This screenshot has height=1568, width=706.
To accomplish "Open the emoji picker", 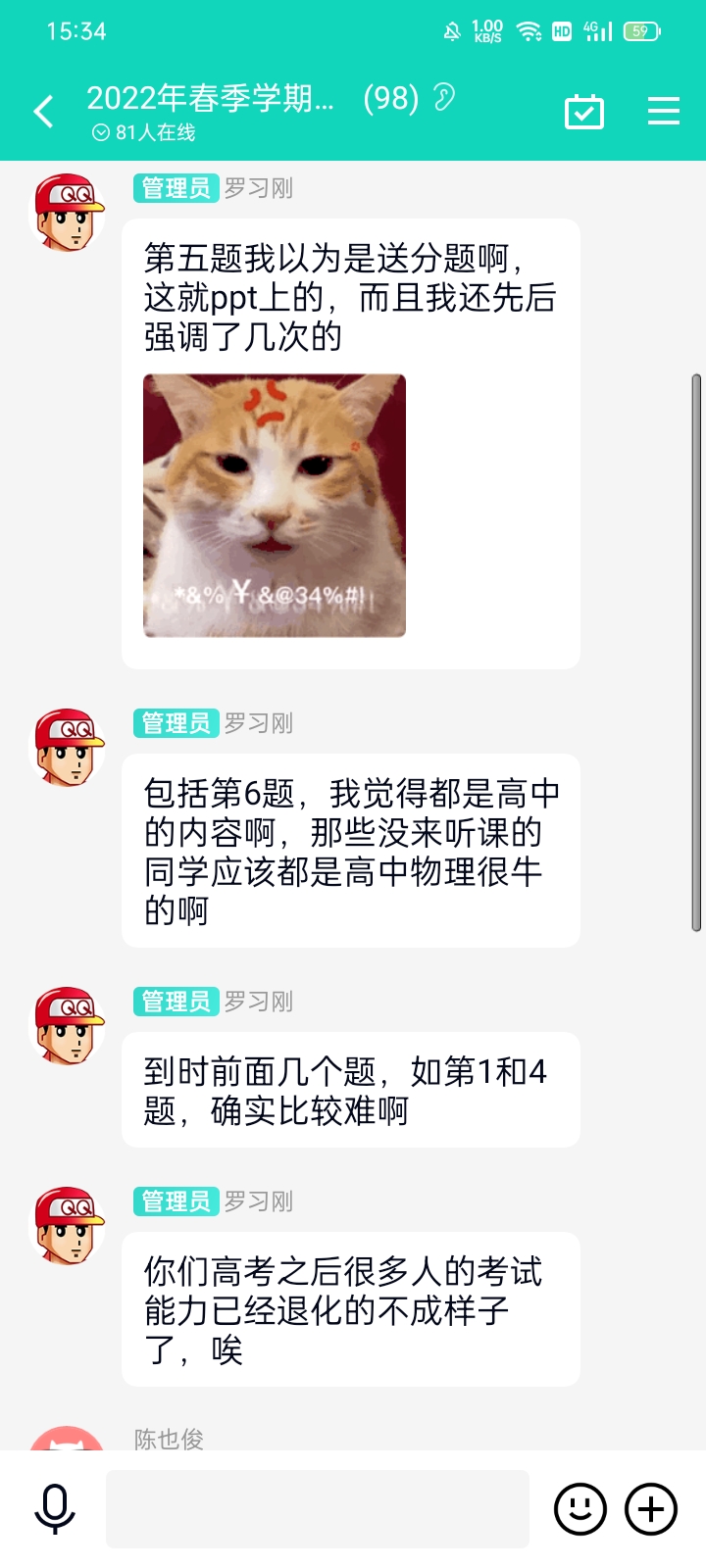I will [x=580, y=1508].
